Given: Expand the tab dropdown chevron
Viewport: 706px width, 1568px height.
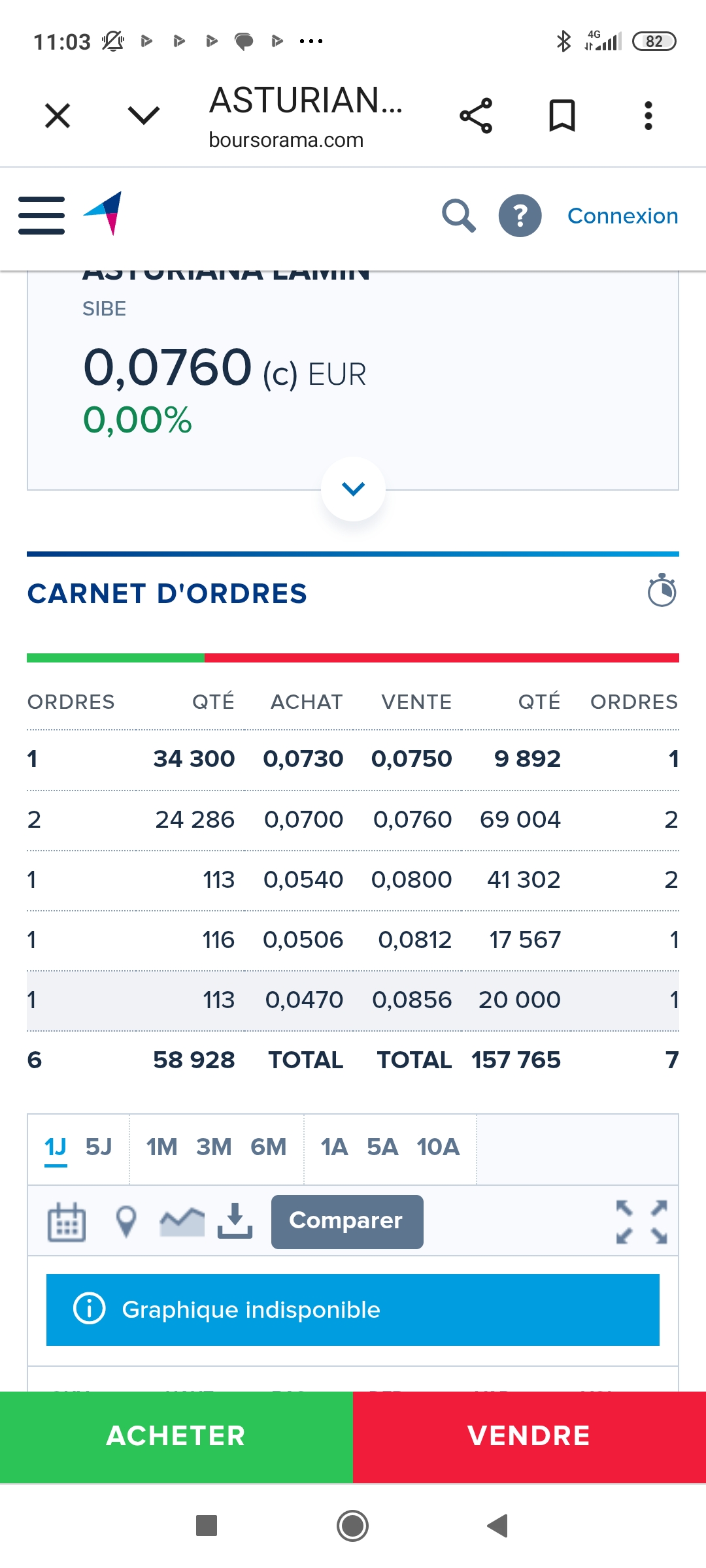Looking at the screenshot, I should point(144,116).
